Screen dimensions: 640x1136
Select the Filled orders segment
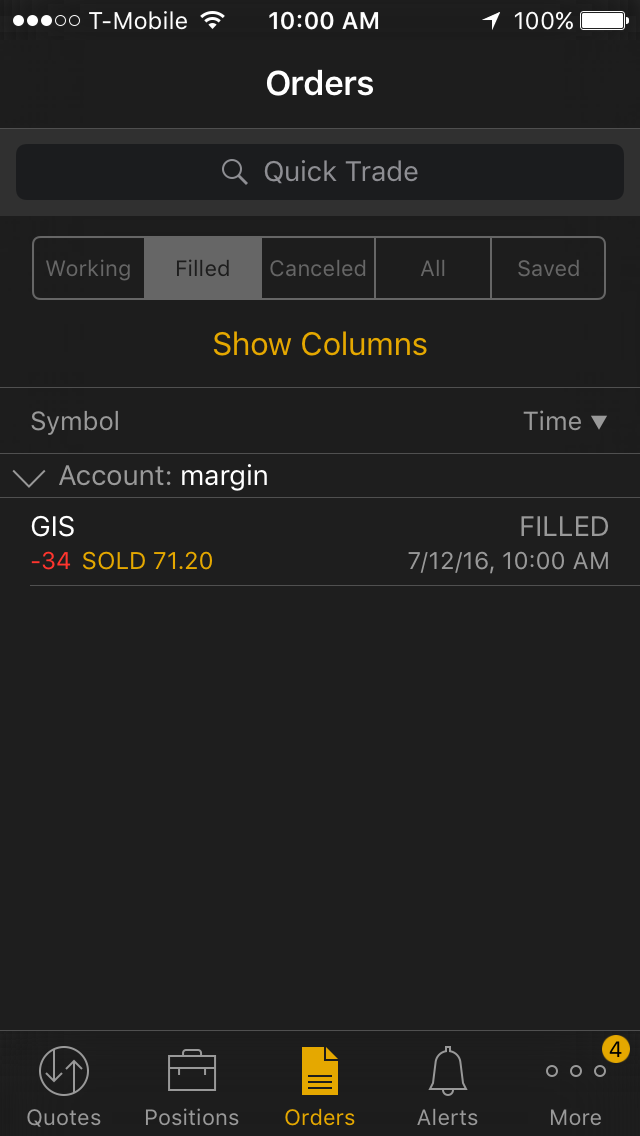[x=203, y=268]
